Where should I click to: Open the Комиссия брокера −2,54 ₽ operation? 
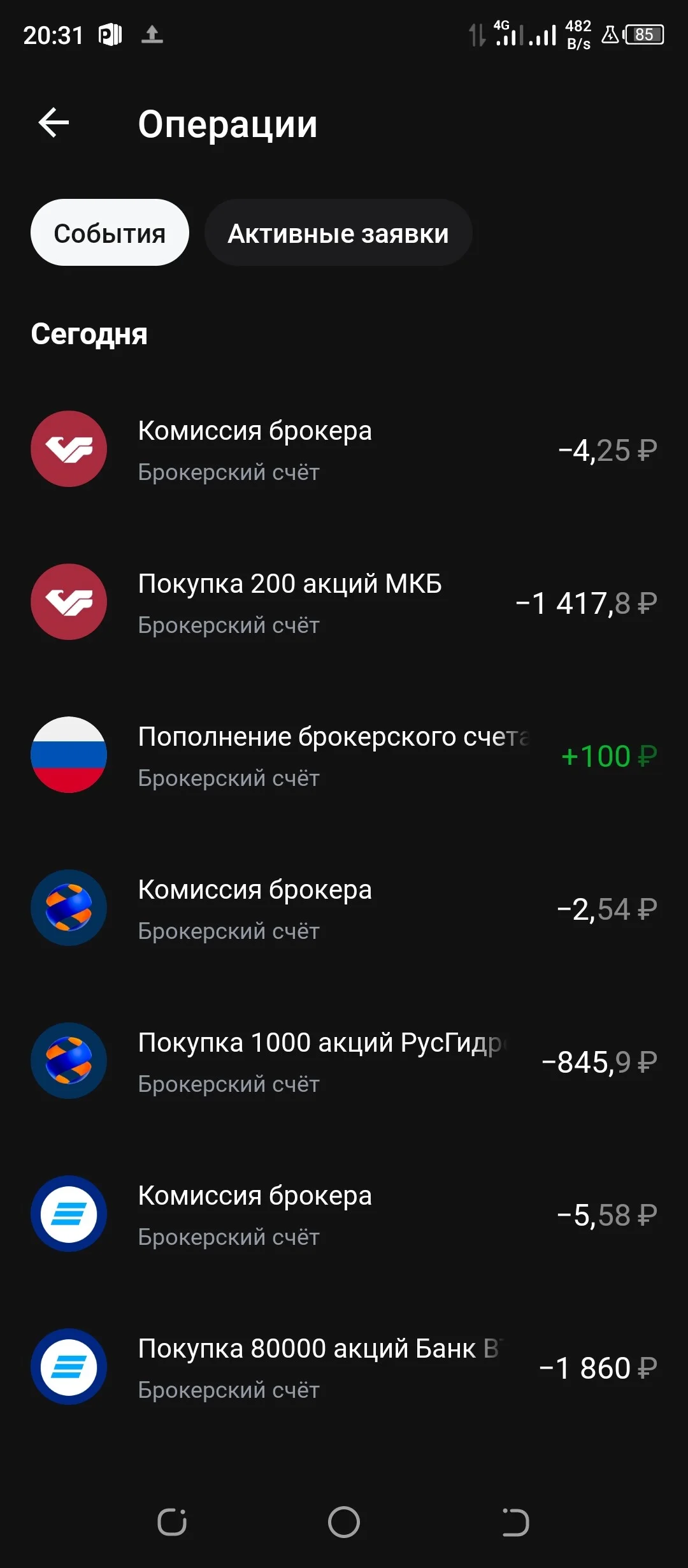click(344, 908)
